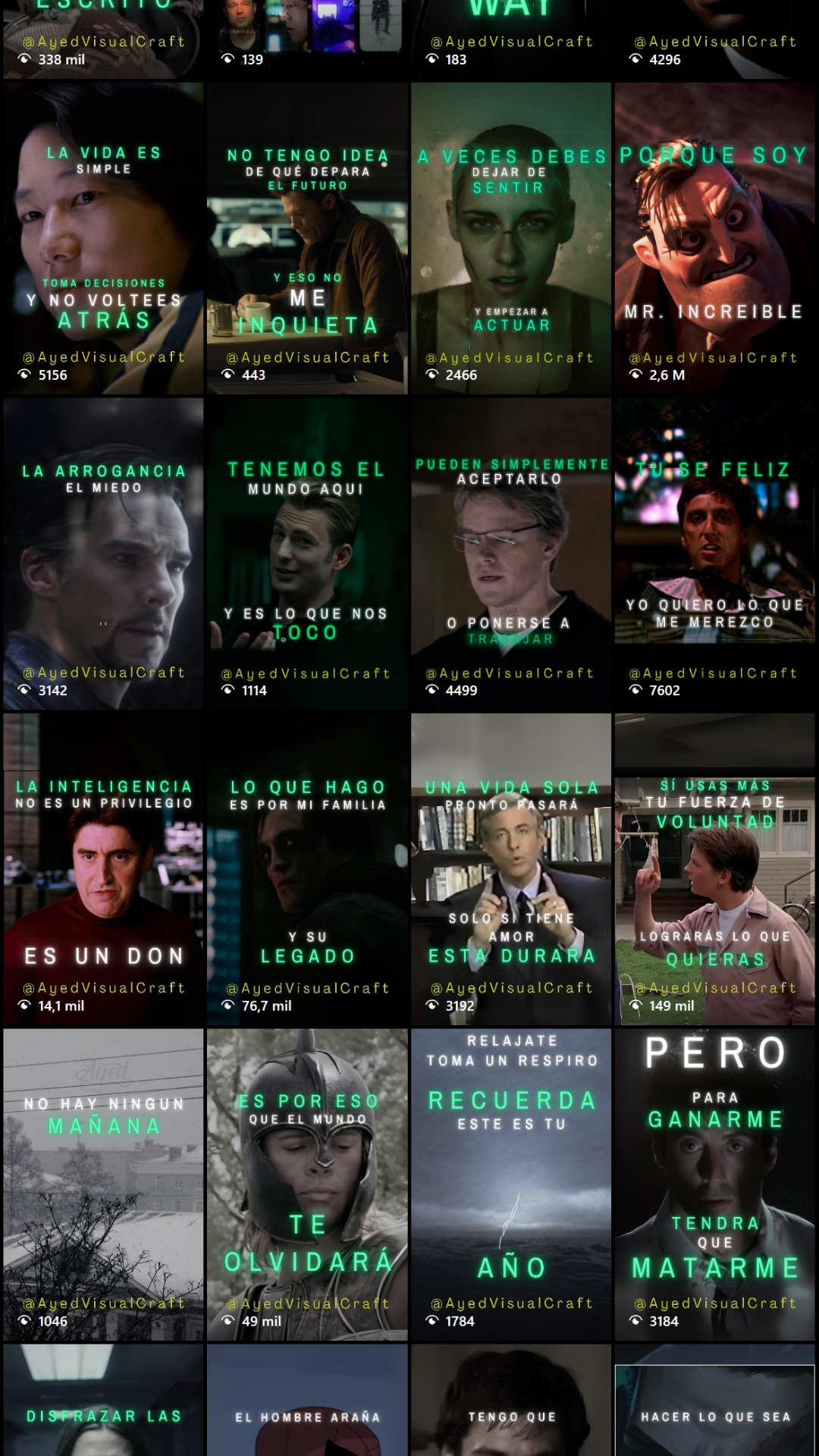819x1456 pixels.
Task: Play the 'Tenemos el mundo aqui' video
Action: tap(307, 554)
